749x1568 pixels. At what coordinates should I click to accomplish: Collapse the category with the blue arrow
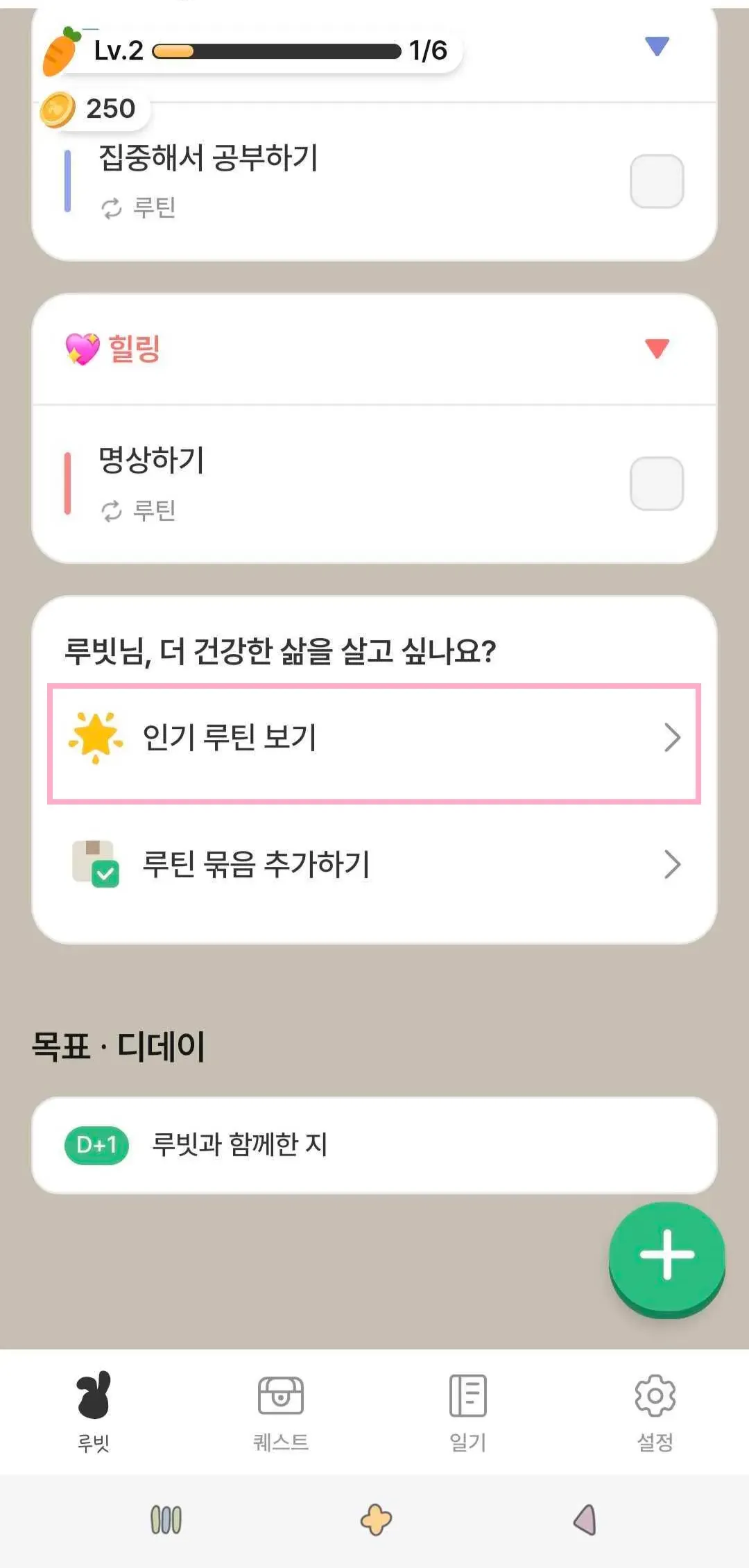[656, 46]
